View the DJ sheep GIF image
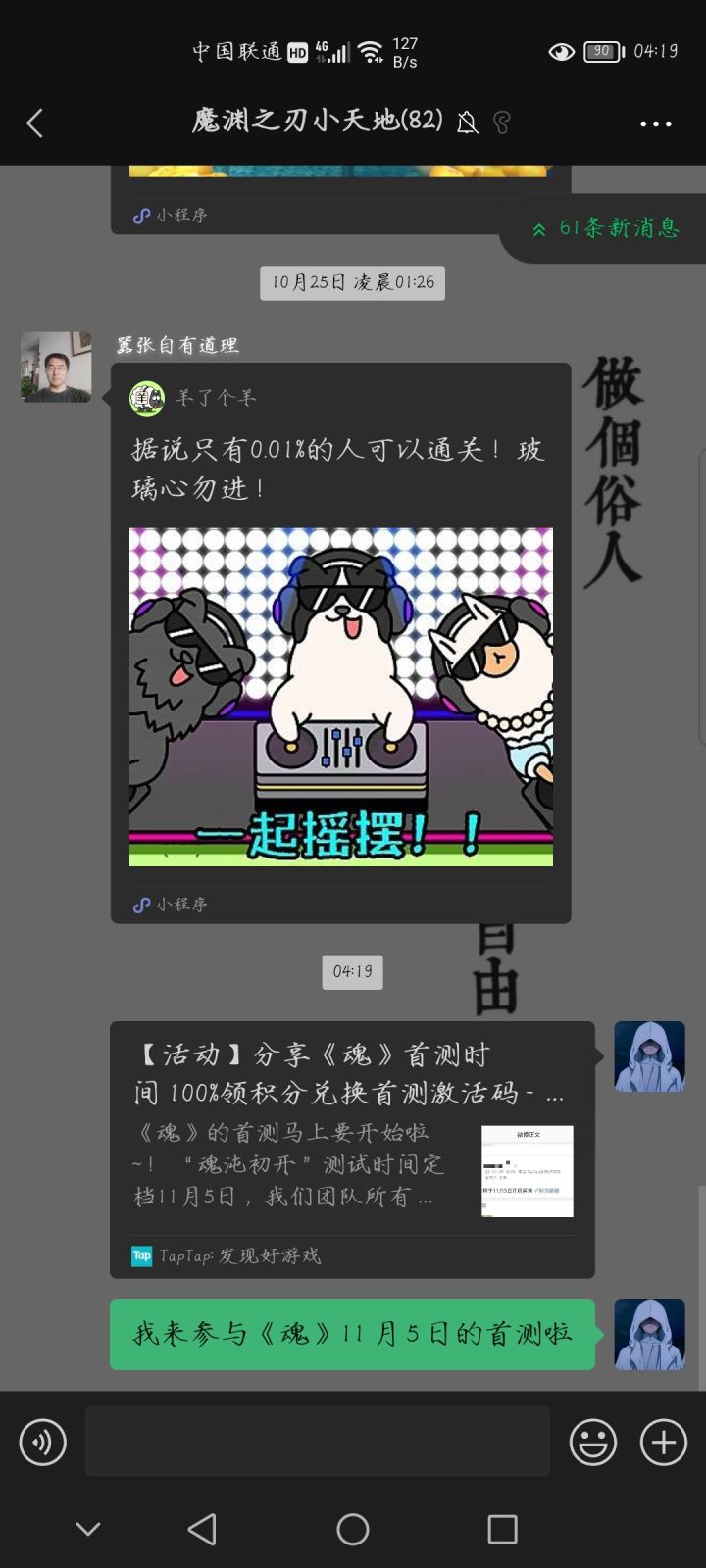706x1568 pixels. (339, 696)
